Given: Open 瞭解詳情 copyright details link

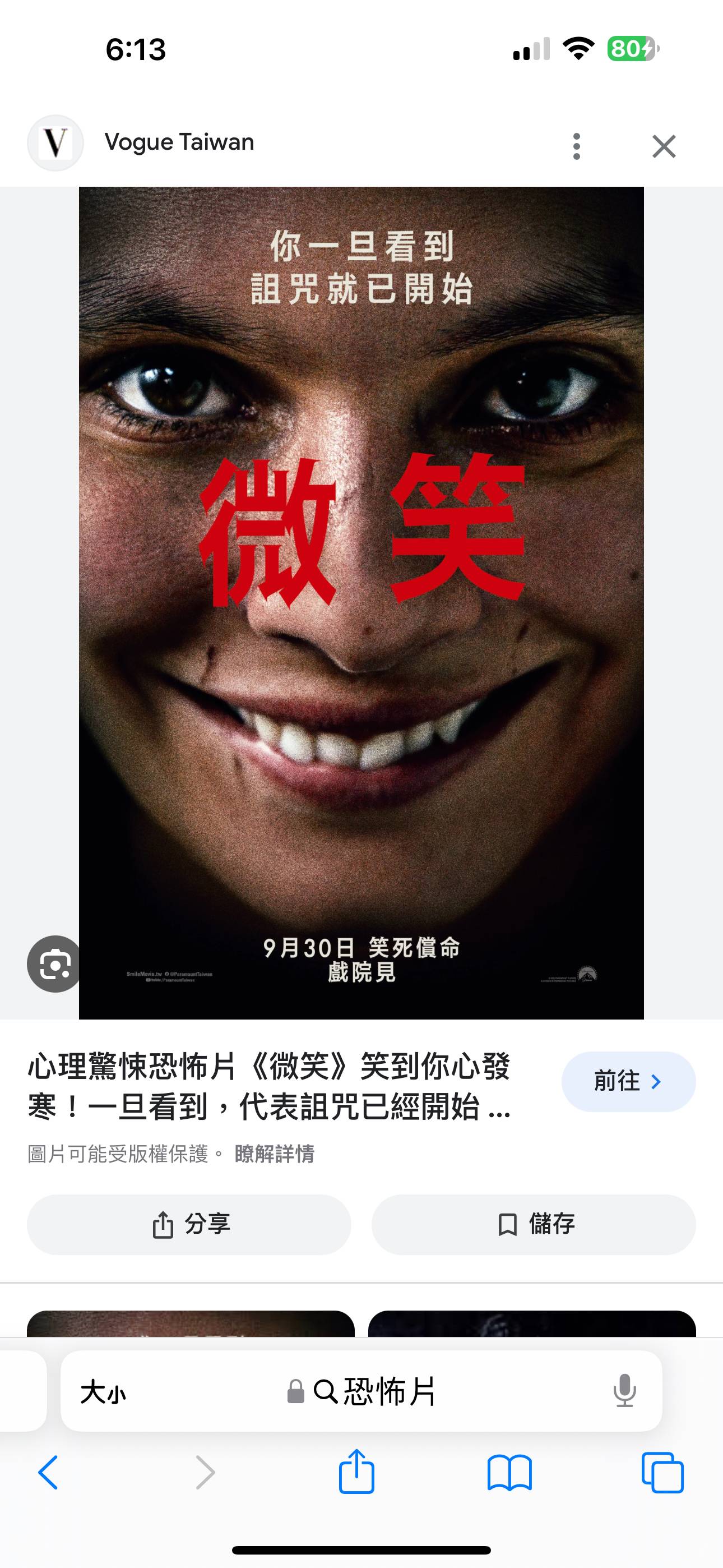Looking at the screenshot, I should pos(275,1154).
